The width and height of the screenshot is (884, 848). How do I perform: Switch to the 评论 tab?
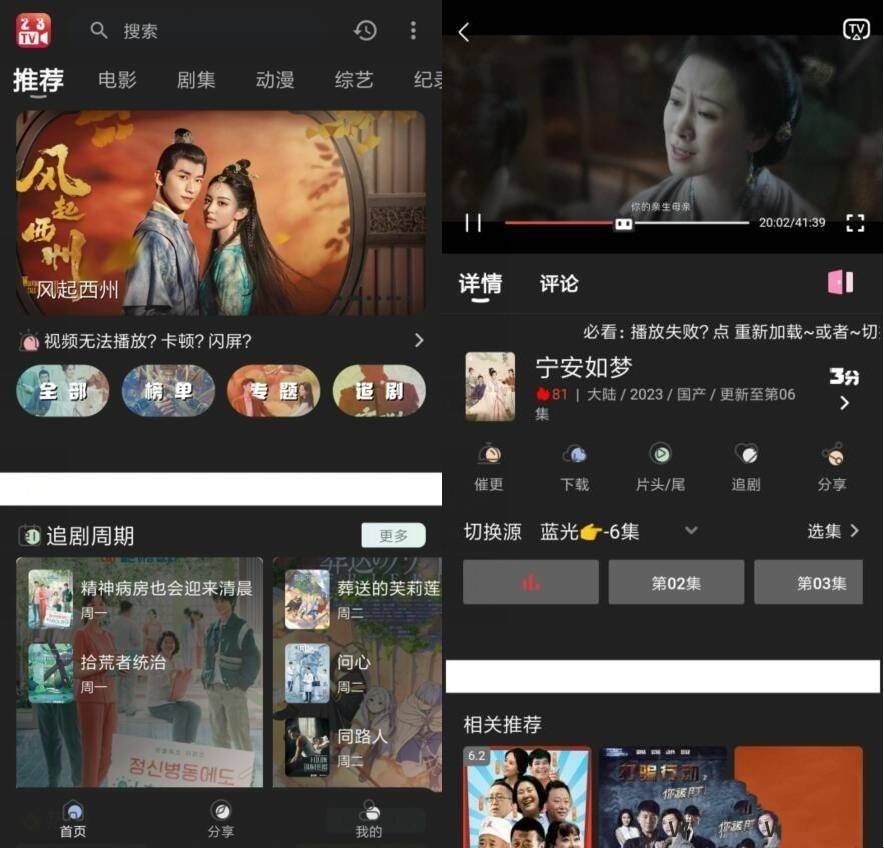pyautogui.click(x=559, y=284)
